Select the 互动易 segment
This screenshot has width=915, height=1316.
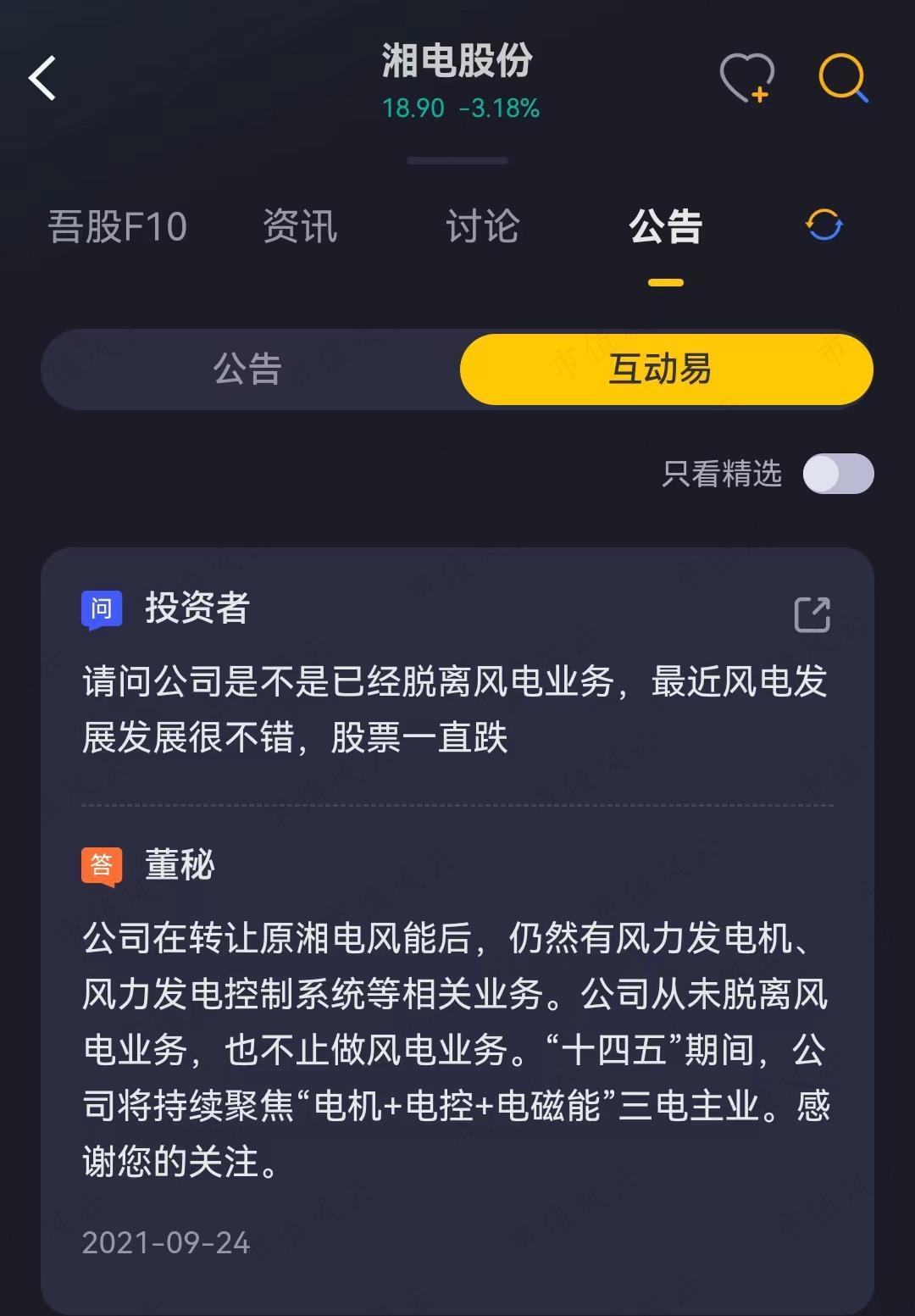(666, 369)
